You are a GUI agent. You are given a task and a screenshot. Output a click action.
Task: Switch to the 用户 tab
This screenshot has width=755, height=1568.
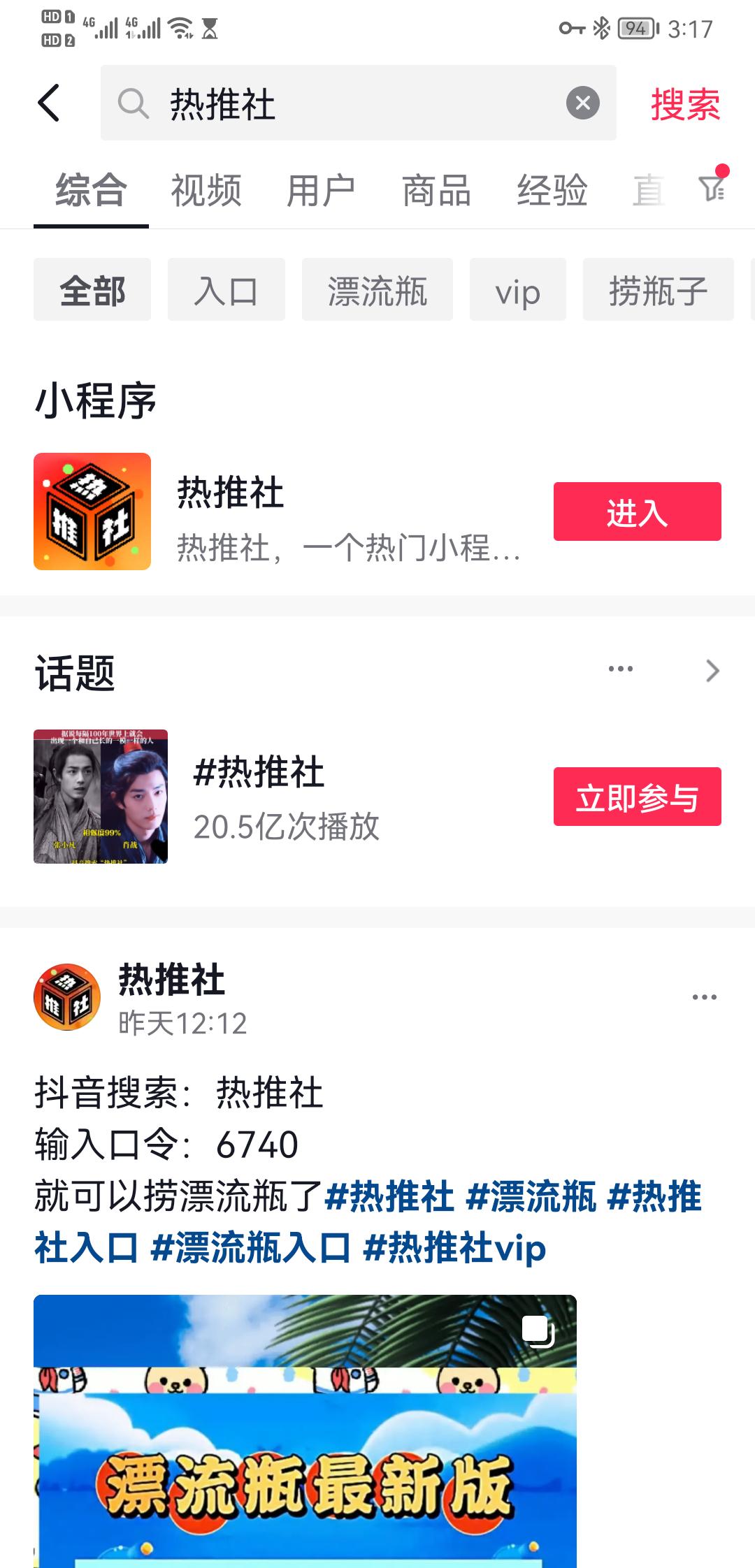321,190
